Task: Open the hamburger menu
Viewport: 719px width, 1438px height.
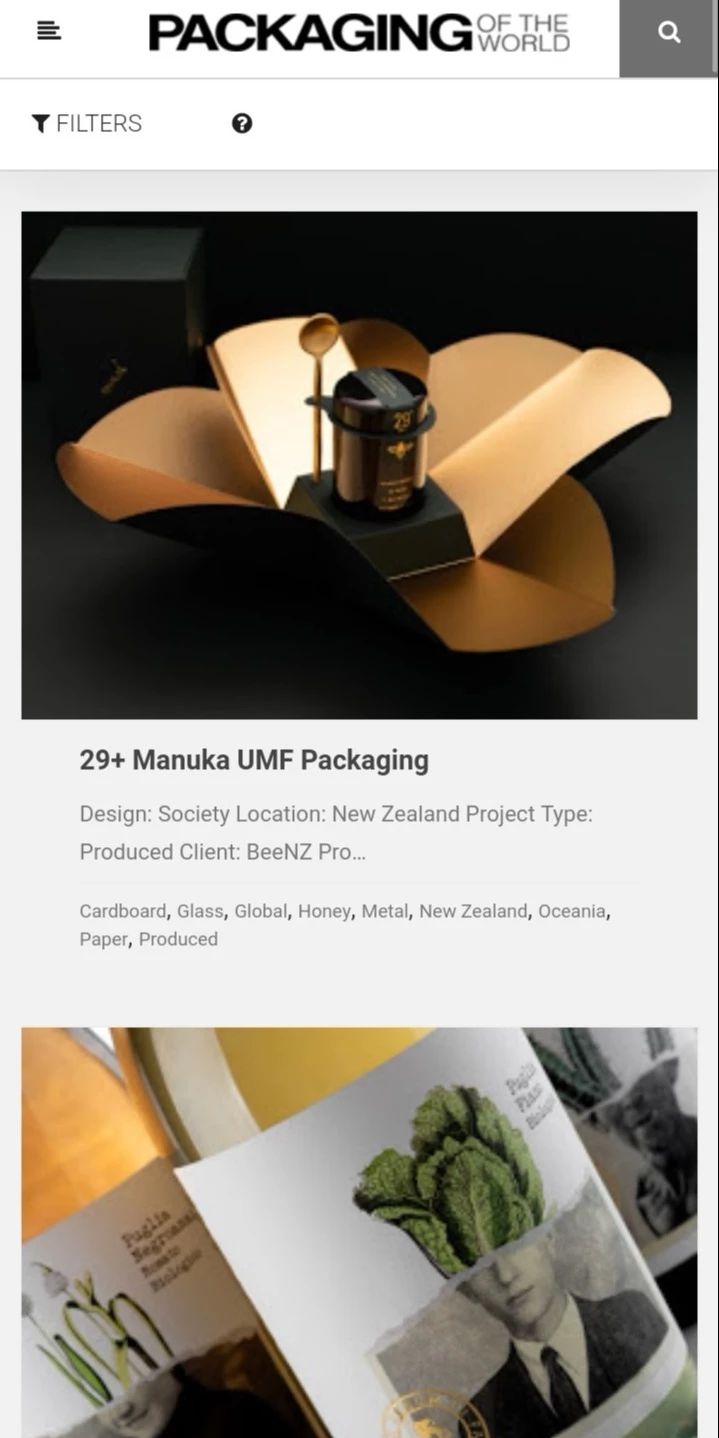Action: click(x=48, y=32)
